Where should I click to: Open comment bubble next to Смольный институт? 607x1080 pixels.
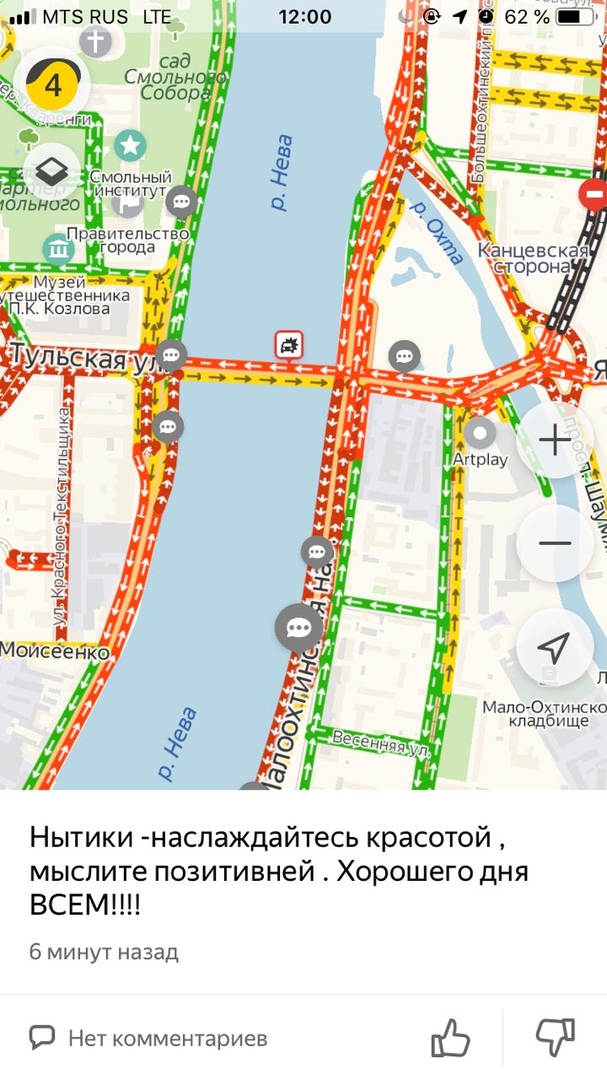pos(181,201)
